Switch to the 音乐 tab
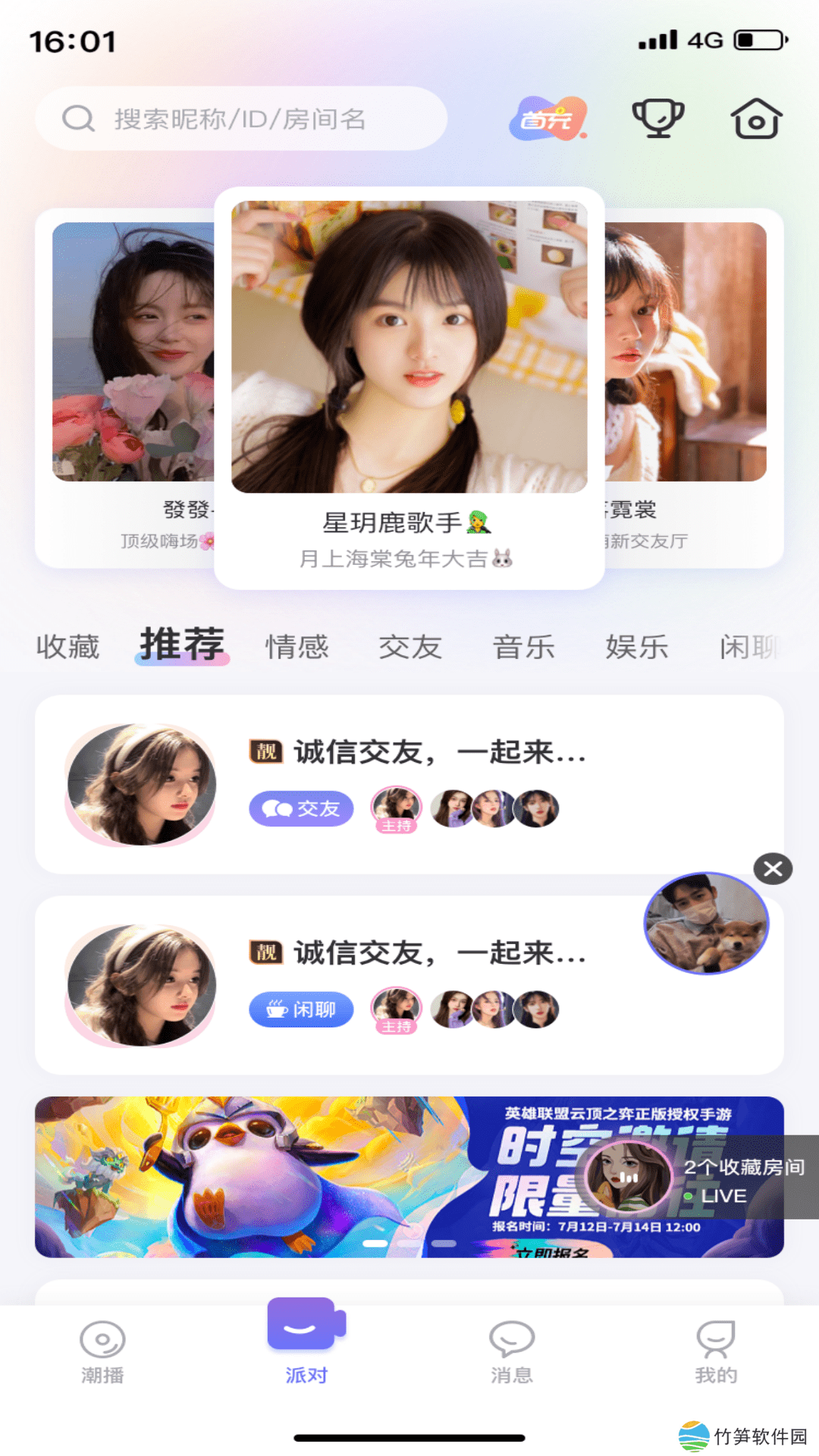The height and width of the screenshot is (1456, 819). point(523,647)
